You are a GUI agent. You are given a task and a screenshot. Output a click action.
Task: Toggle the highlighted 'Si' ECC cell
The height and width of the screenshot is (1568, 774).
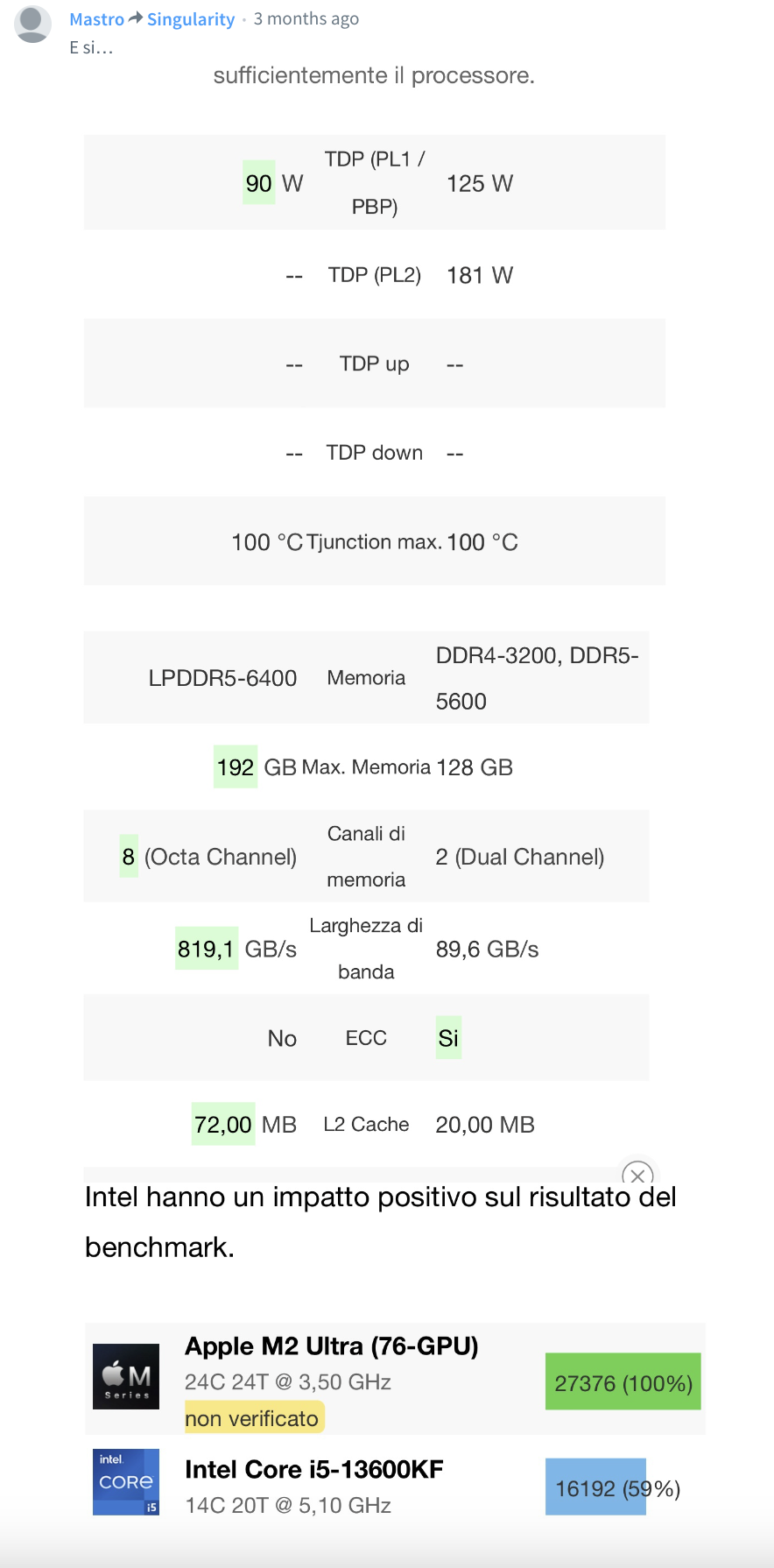[x=447, y=1037]
